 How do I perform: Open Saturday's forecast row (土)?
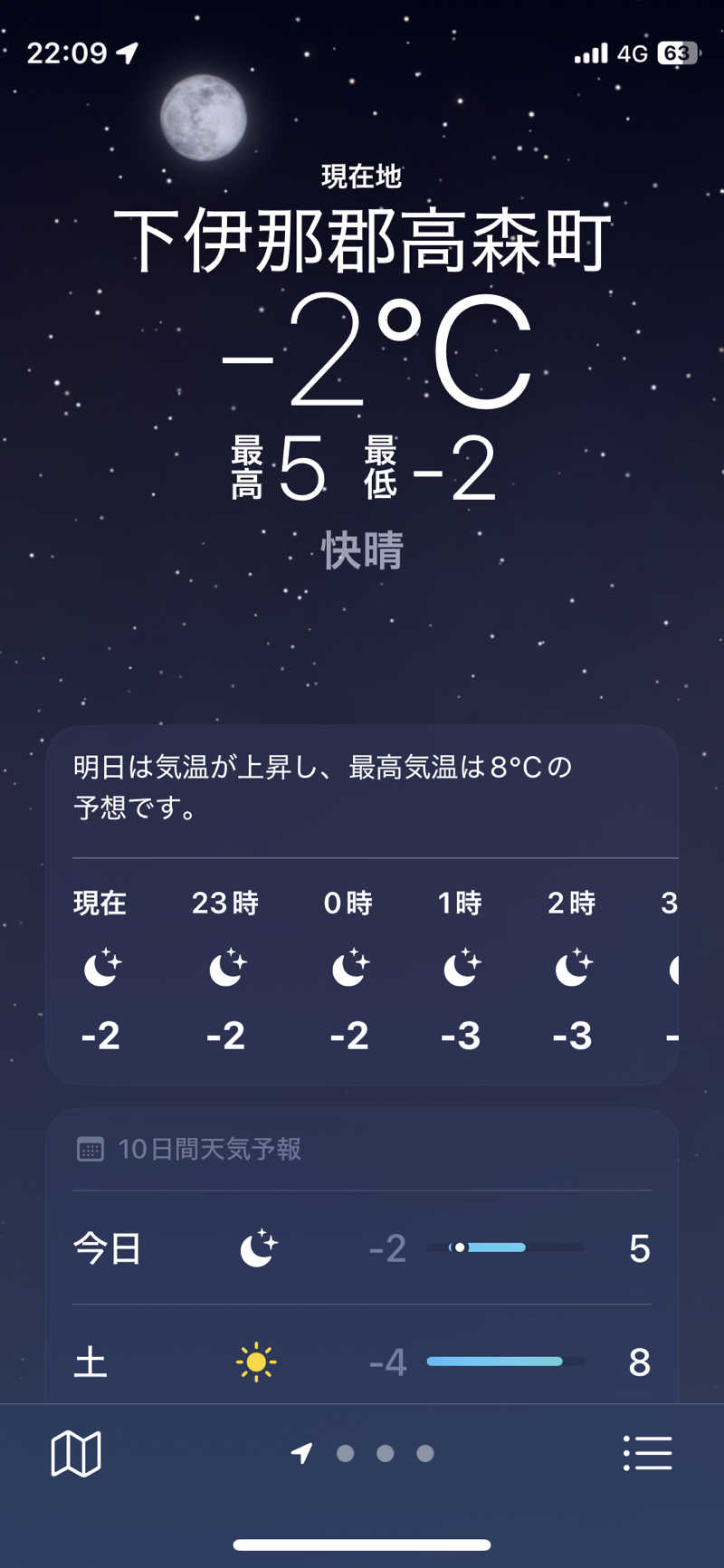point(362,1361)
